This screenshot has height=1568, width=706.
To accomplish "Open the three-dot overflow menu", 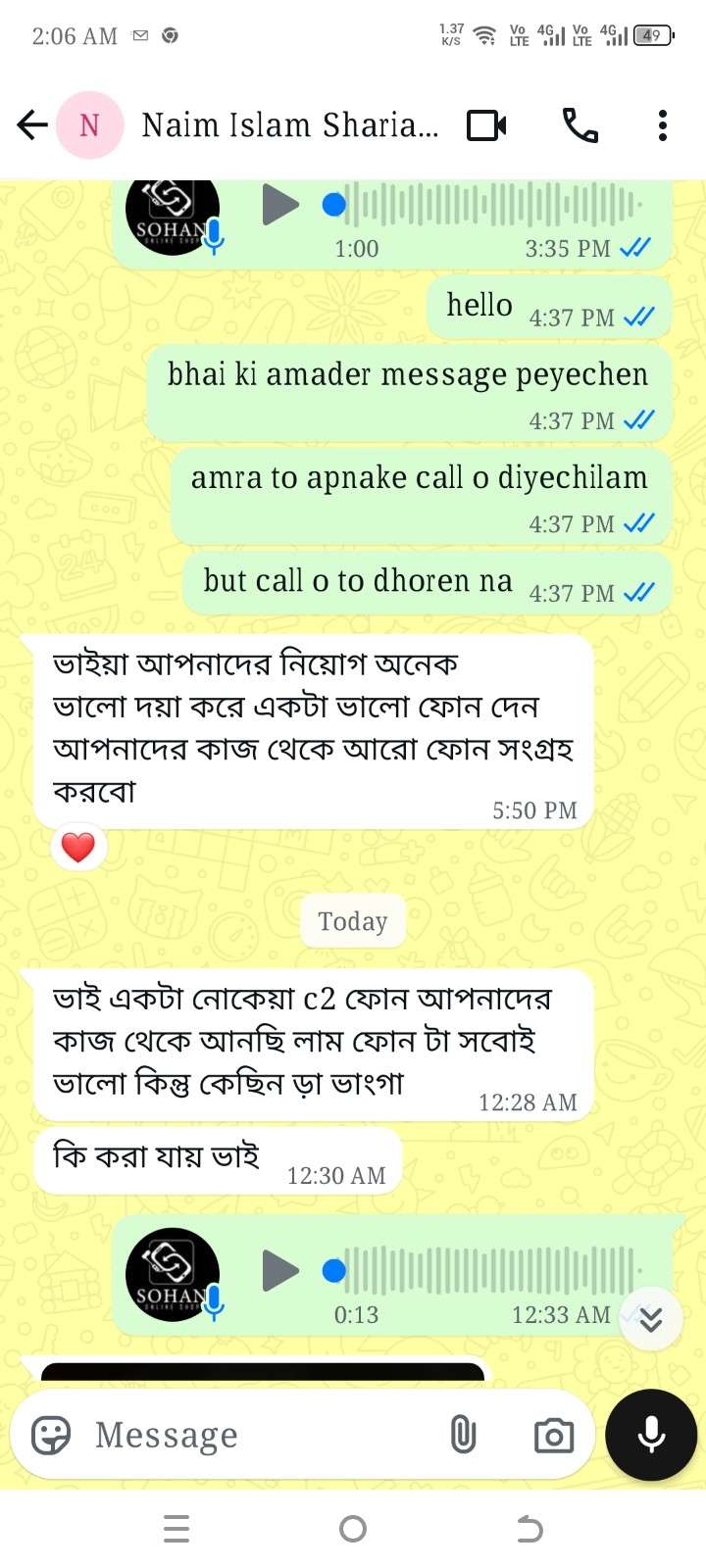I will (663, 125).
